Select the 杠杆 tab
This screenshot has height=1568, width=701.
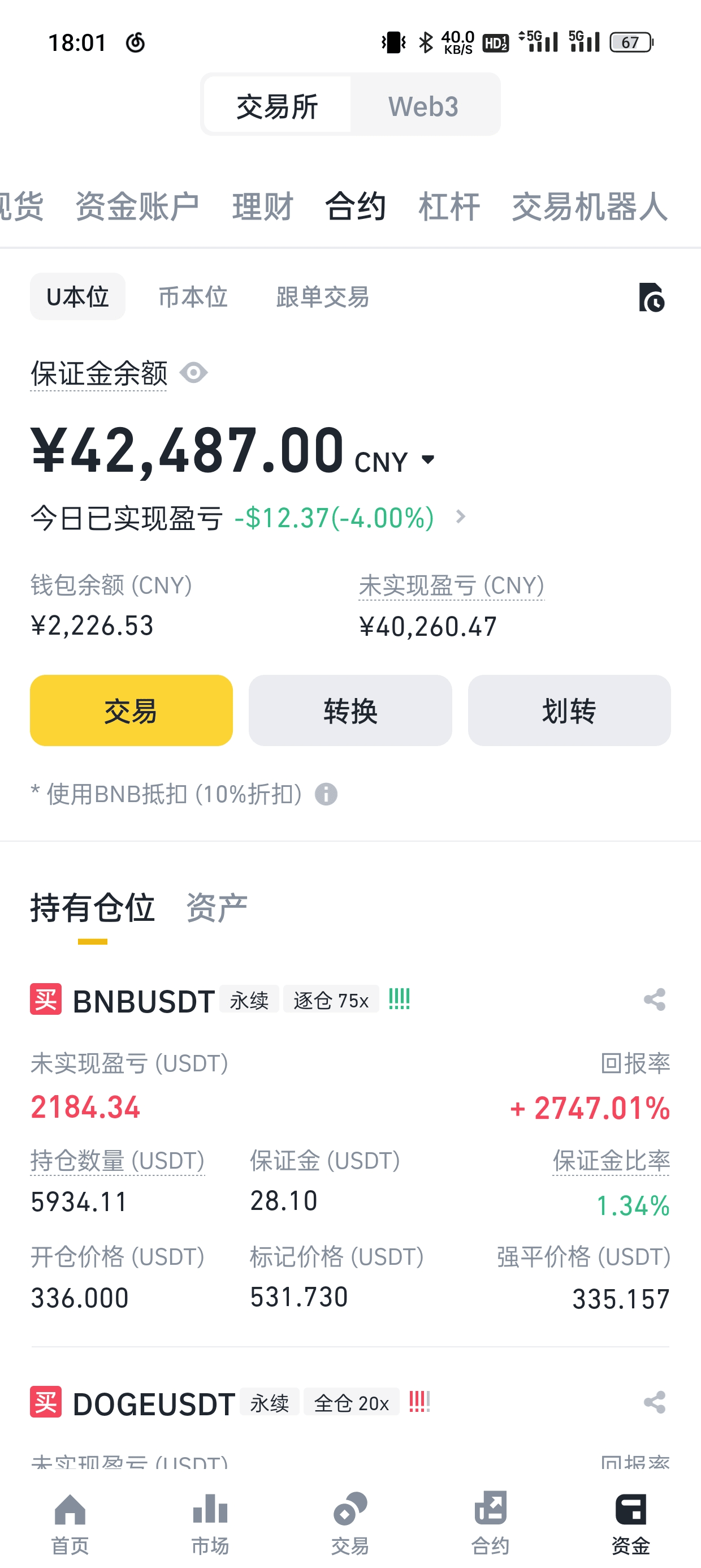pos(449,206)
